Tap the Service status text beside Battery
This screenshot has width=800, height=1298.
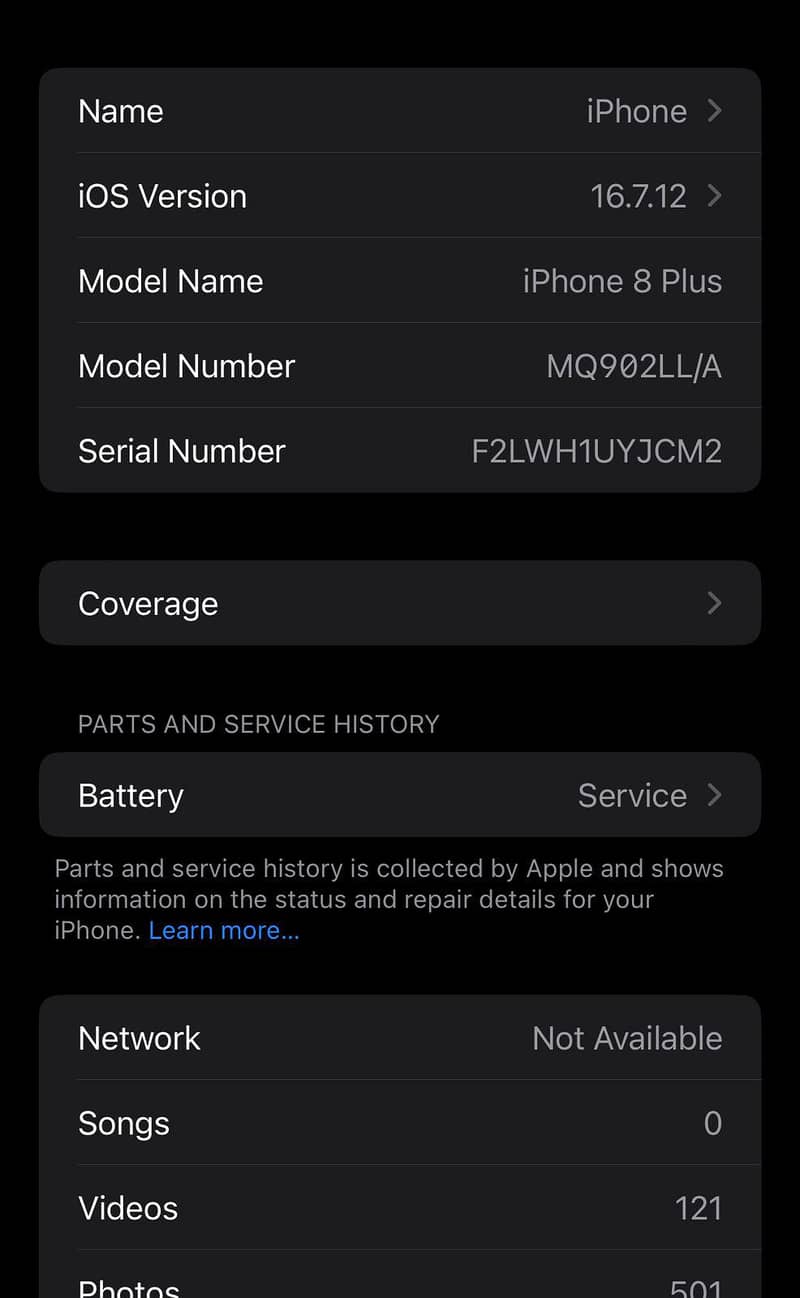(632, 795)
